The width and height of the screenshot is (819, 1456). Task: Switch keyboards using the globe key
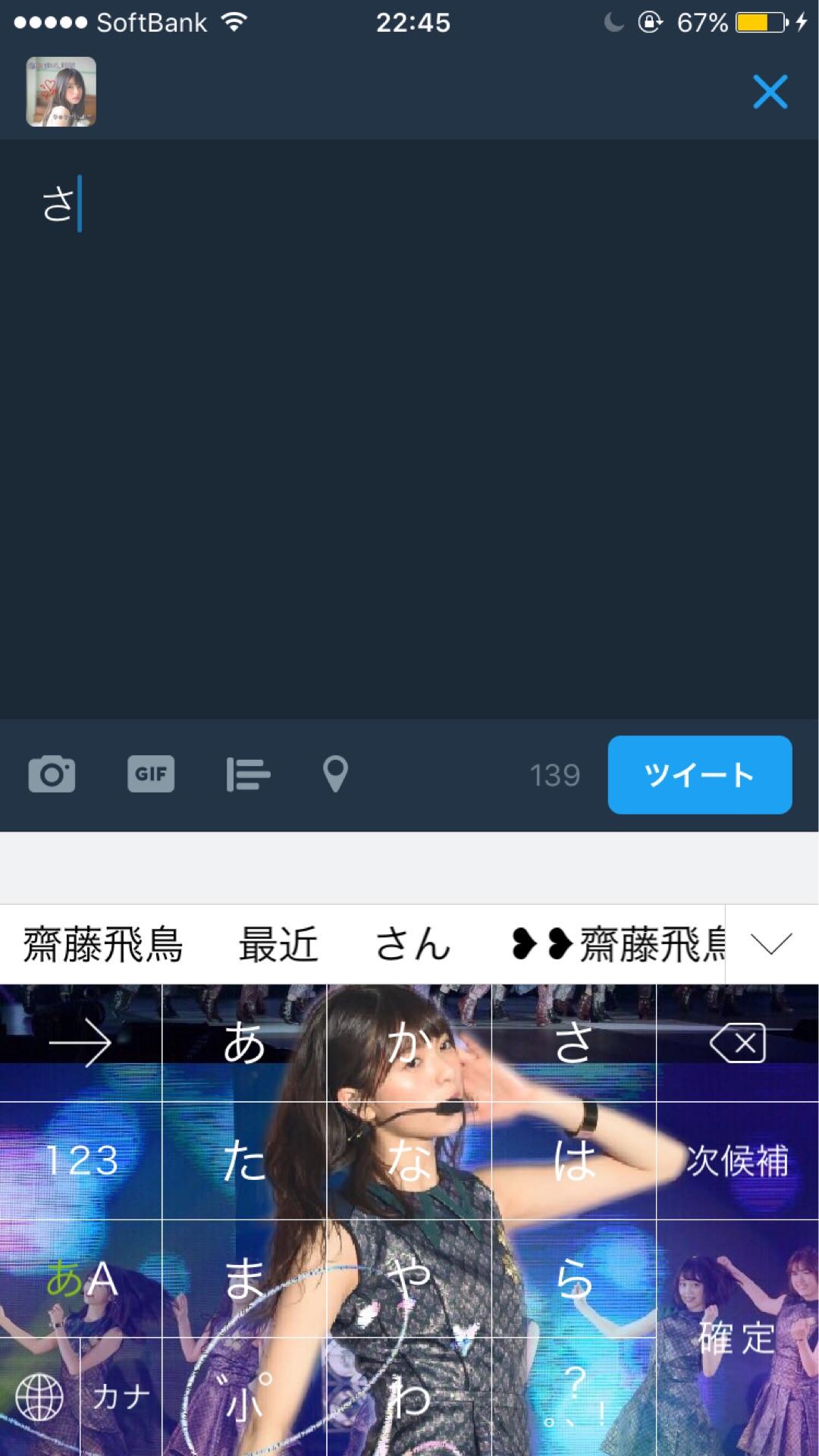pyautogui.click(x=39, y=1397)
